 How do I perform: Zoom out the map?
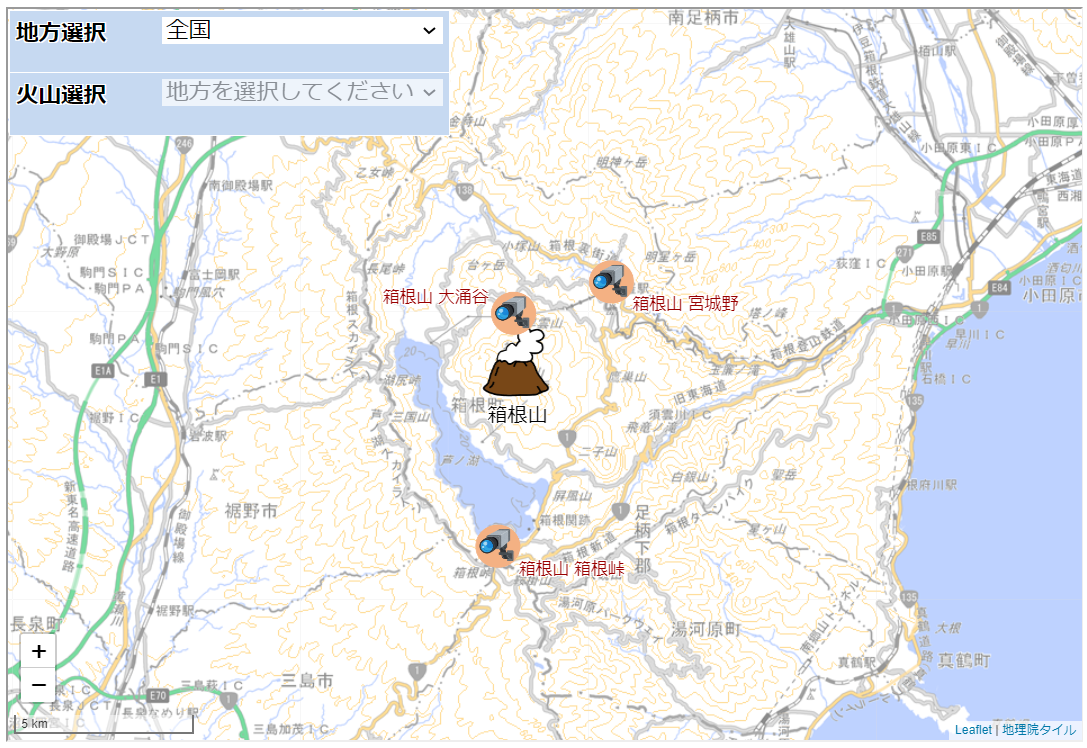click(x=39, y=685)
